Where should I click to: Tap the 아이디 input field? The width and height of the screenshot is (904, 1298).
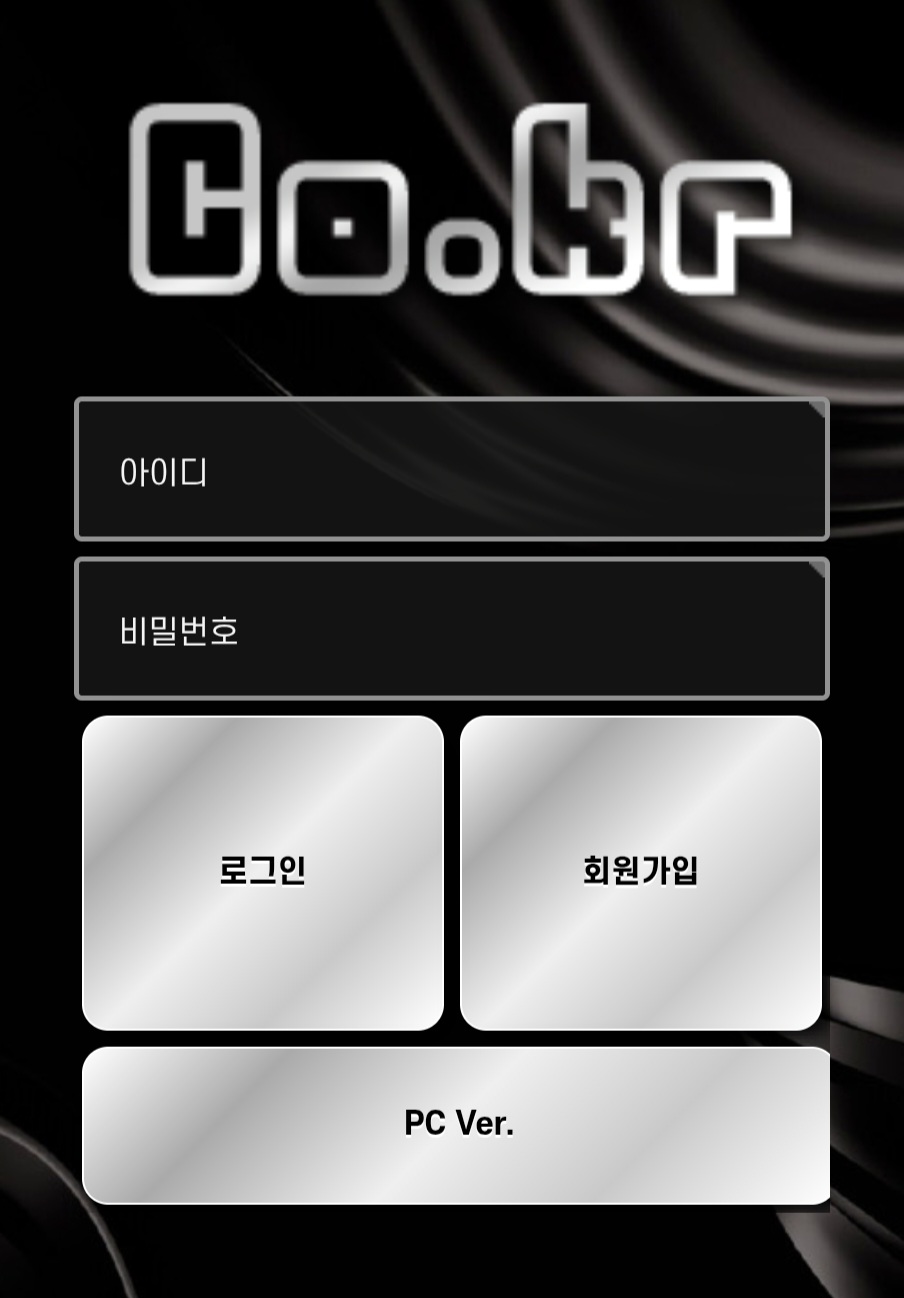tap(452, 470)
